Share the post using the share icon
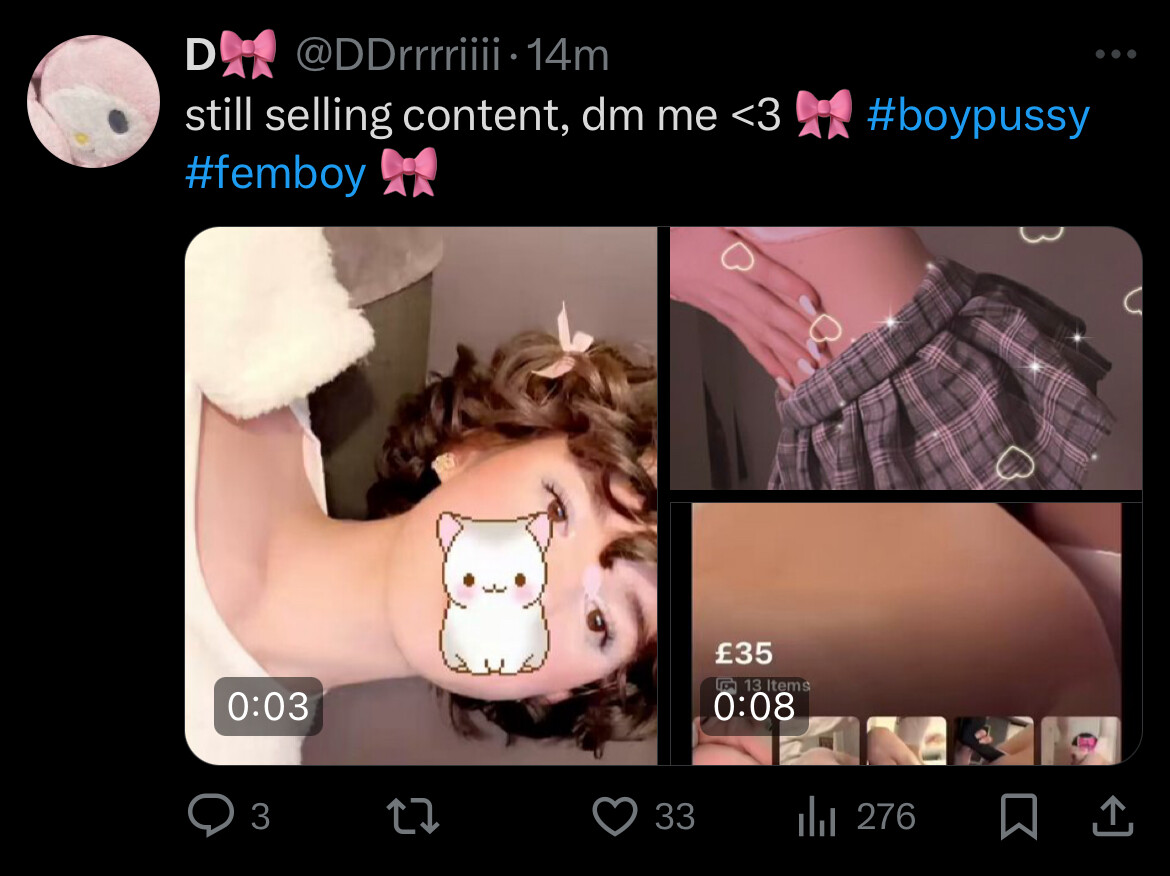1170x876 pixels. tap(1112, 817)
